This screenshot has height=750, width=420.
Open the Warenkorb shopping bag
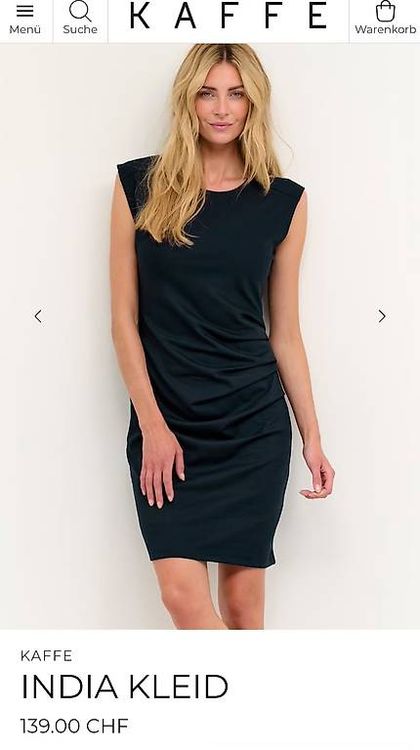click(385, 19)
